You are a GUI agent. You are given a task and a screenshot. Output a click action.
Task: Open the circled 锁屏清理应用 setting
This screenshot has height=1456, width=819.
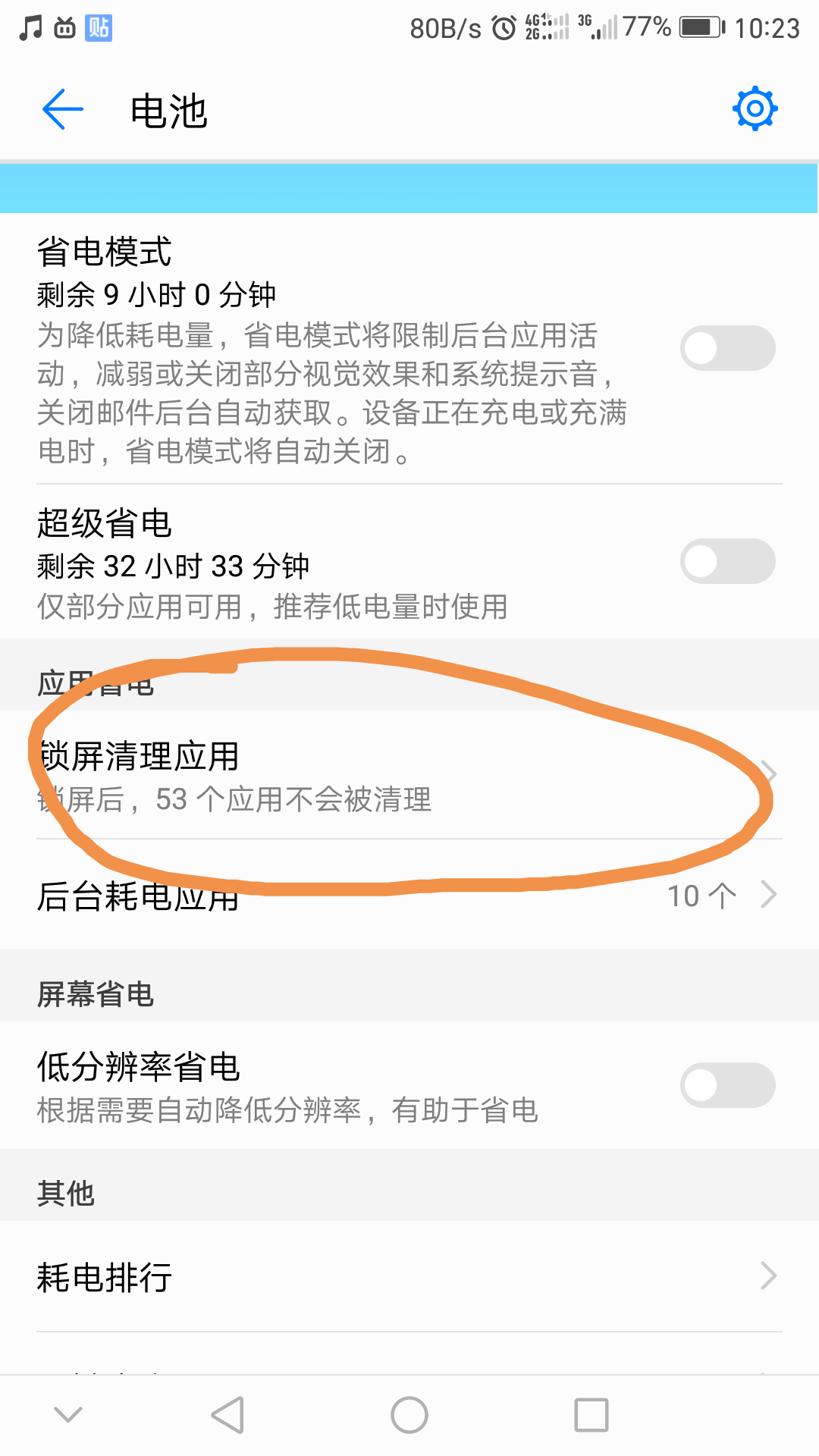[303, 773]
